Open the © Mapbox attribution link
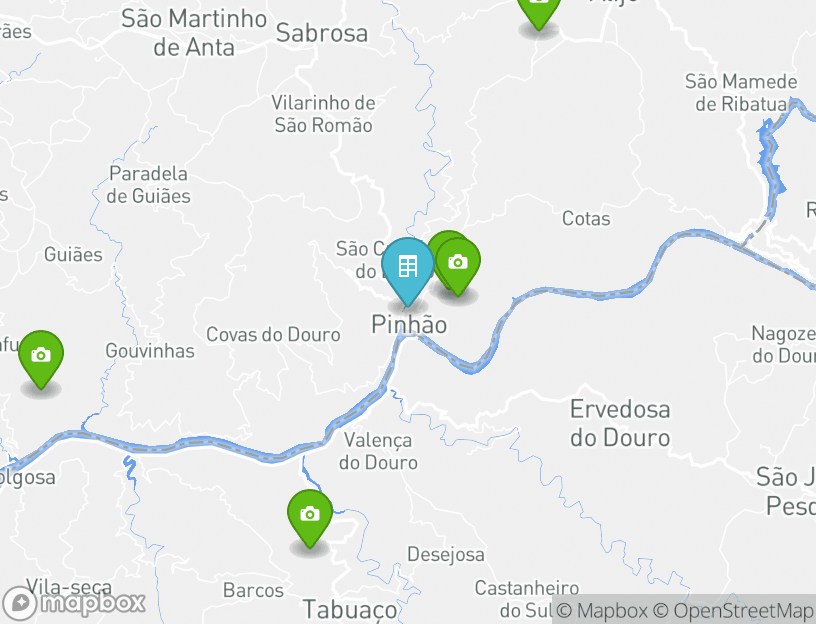The image size is (816, 624). 602,610
